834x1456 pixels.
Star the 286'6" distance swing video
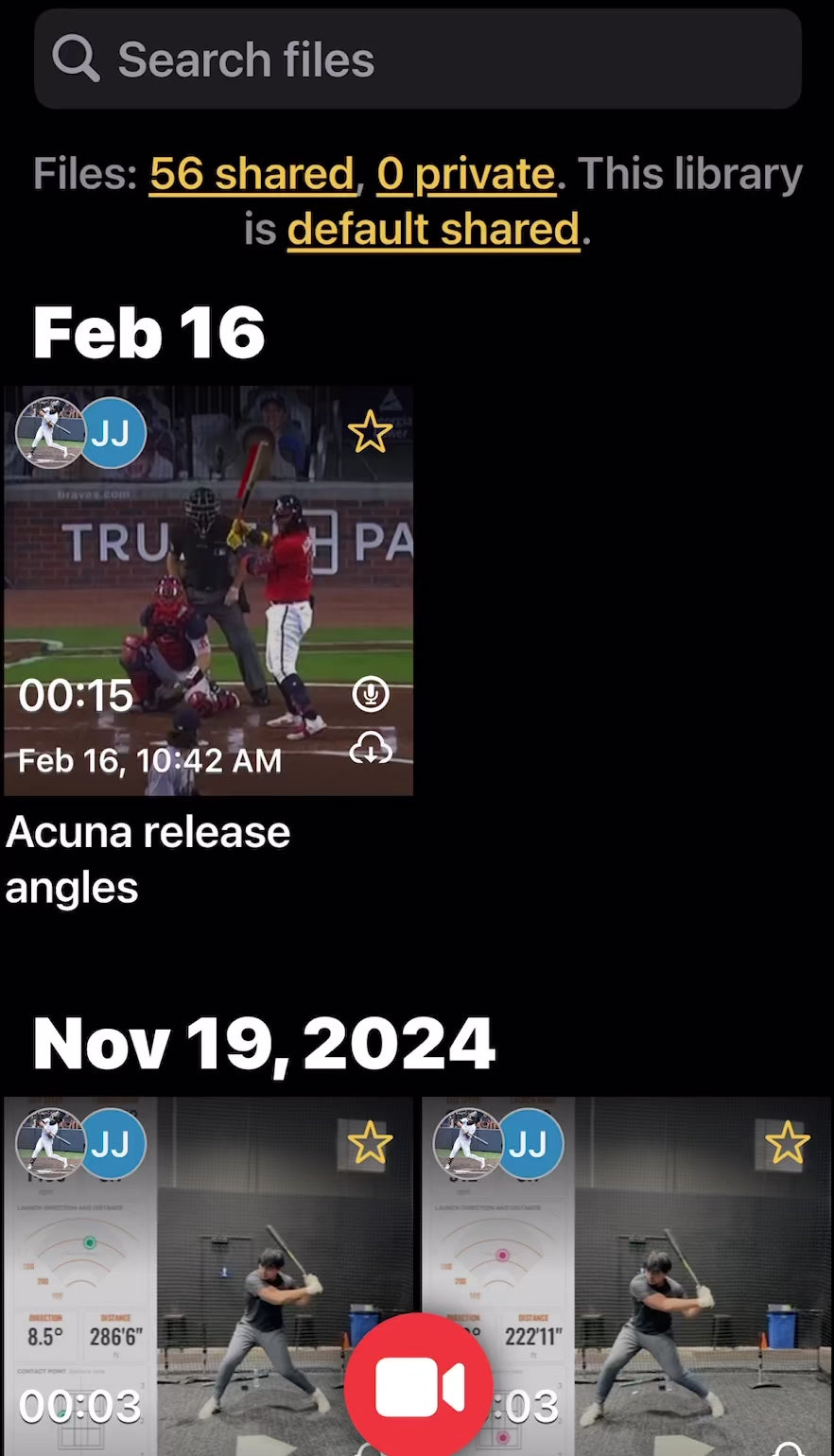click(x=369, y=1143)
